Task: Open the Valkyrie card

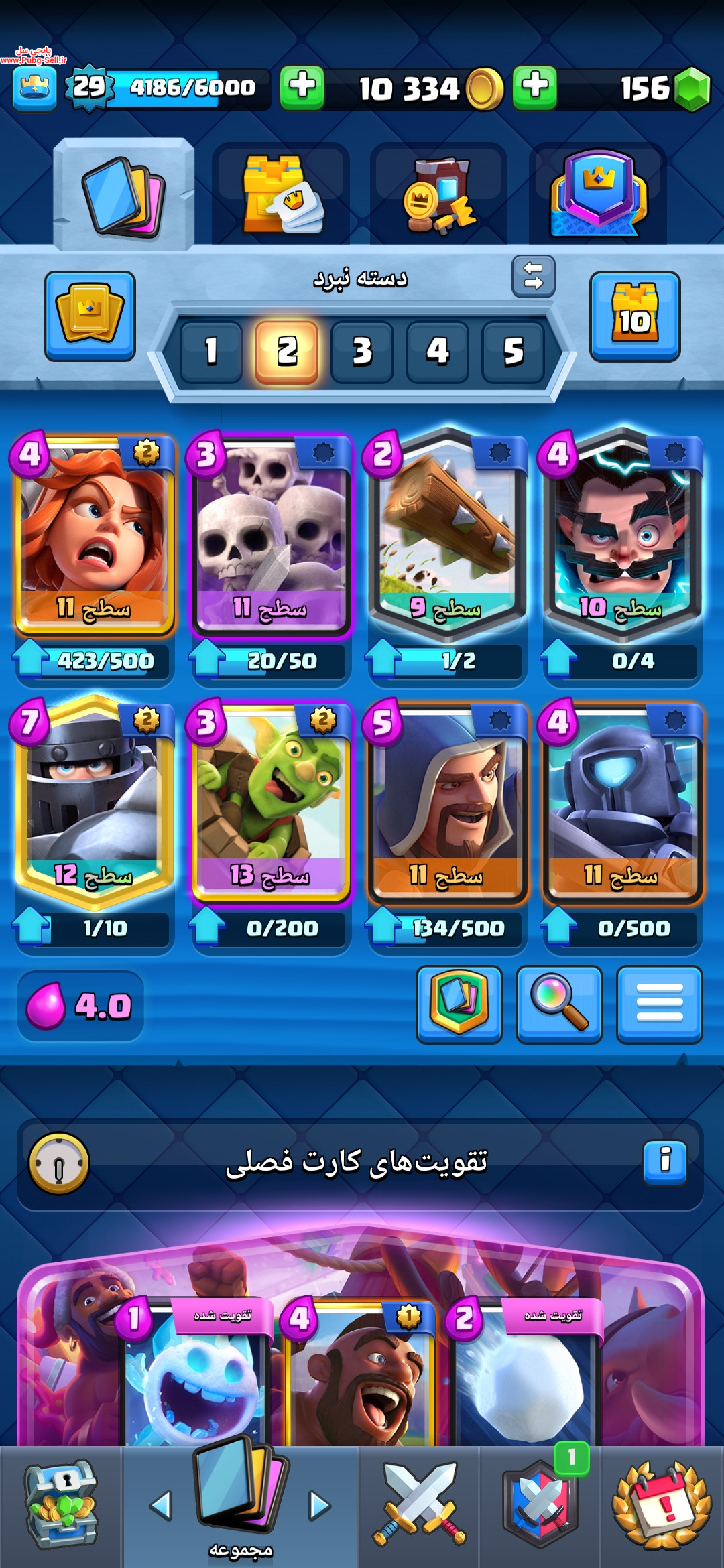Action: tap(94, 533)
